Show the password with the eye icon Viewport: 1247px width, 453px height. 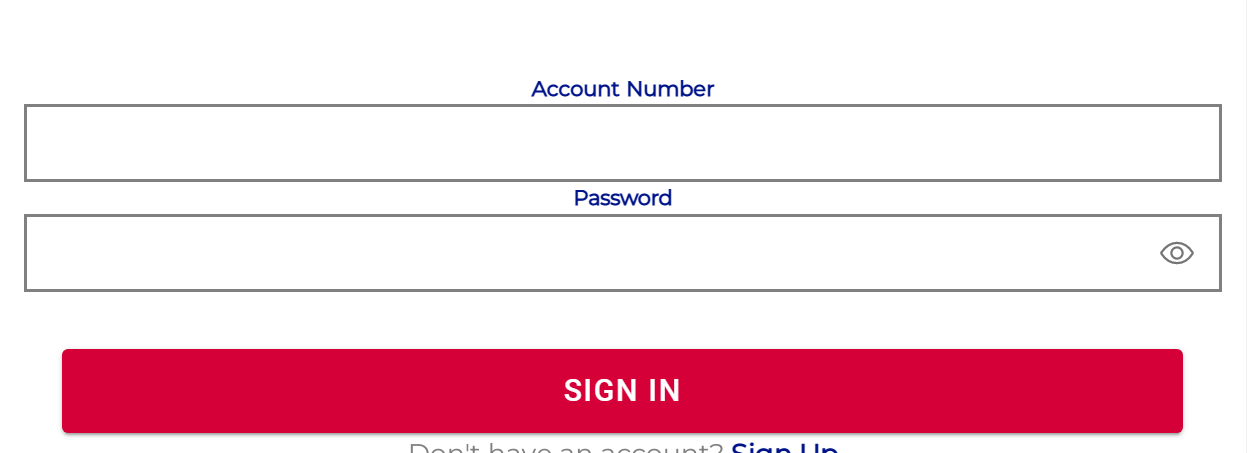click(1176, 253)
